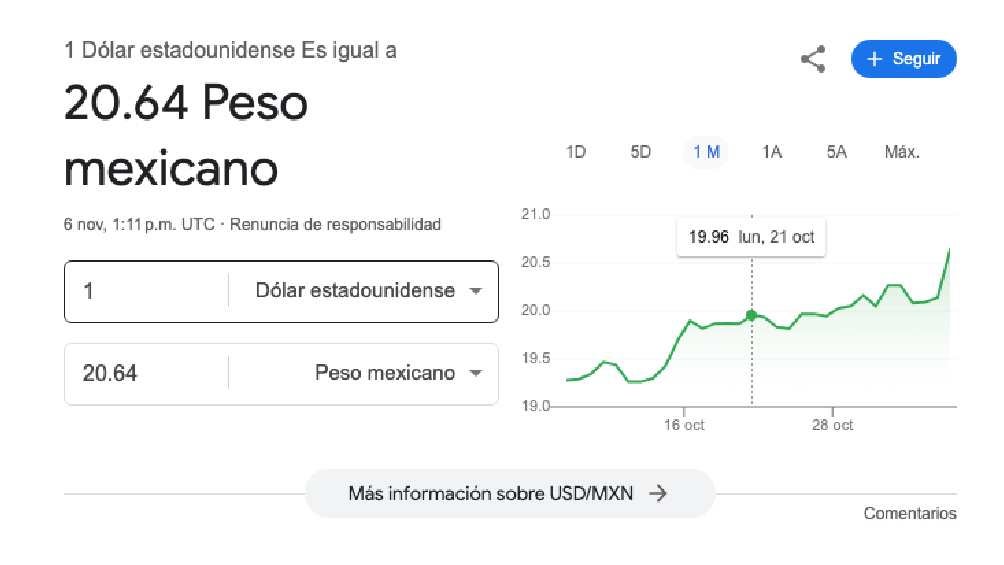Select the 1 M chart range
The height and width of the screenshot is (565, 1004).
point(707,152)
